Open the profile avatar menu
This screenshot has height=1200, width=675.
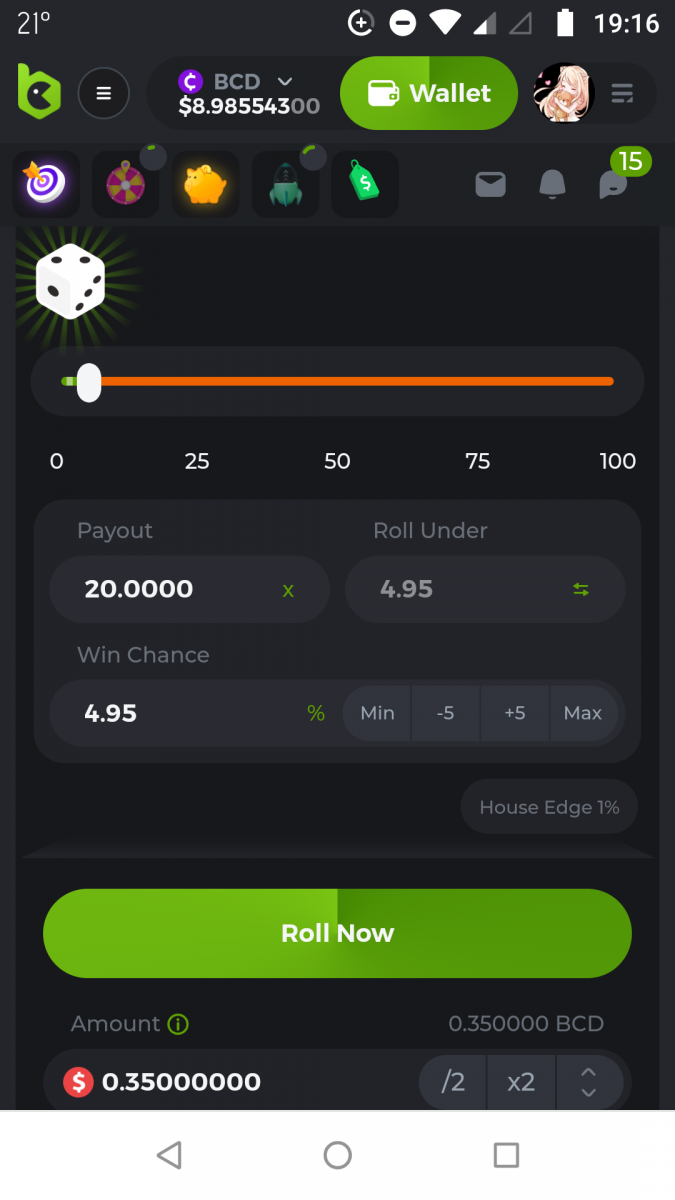(565, 94)
